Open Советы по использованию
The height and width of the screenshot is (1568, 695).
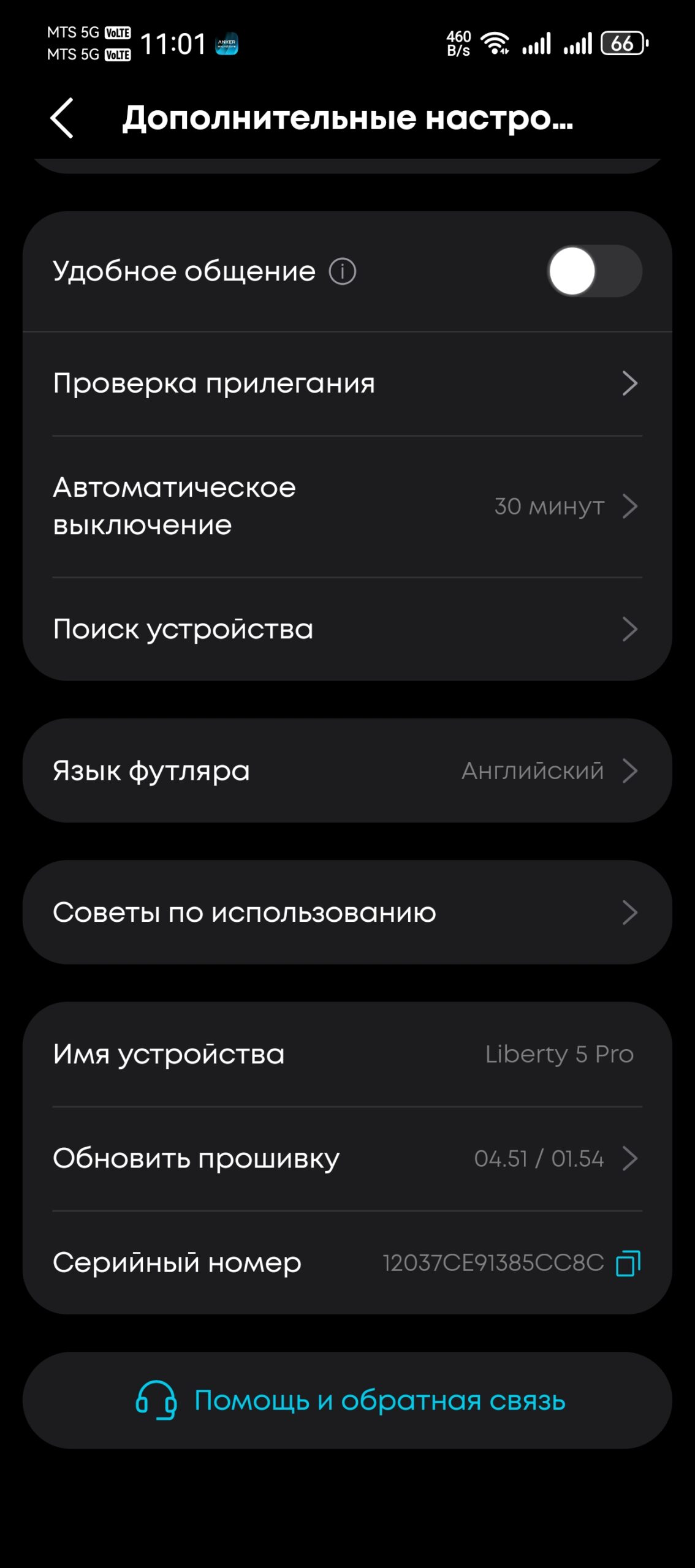(347, 913)
